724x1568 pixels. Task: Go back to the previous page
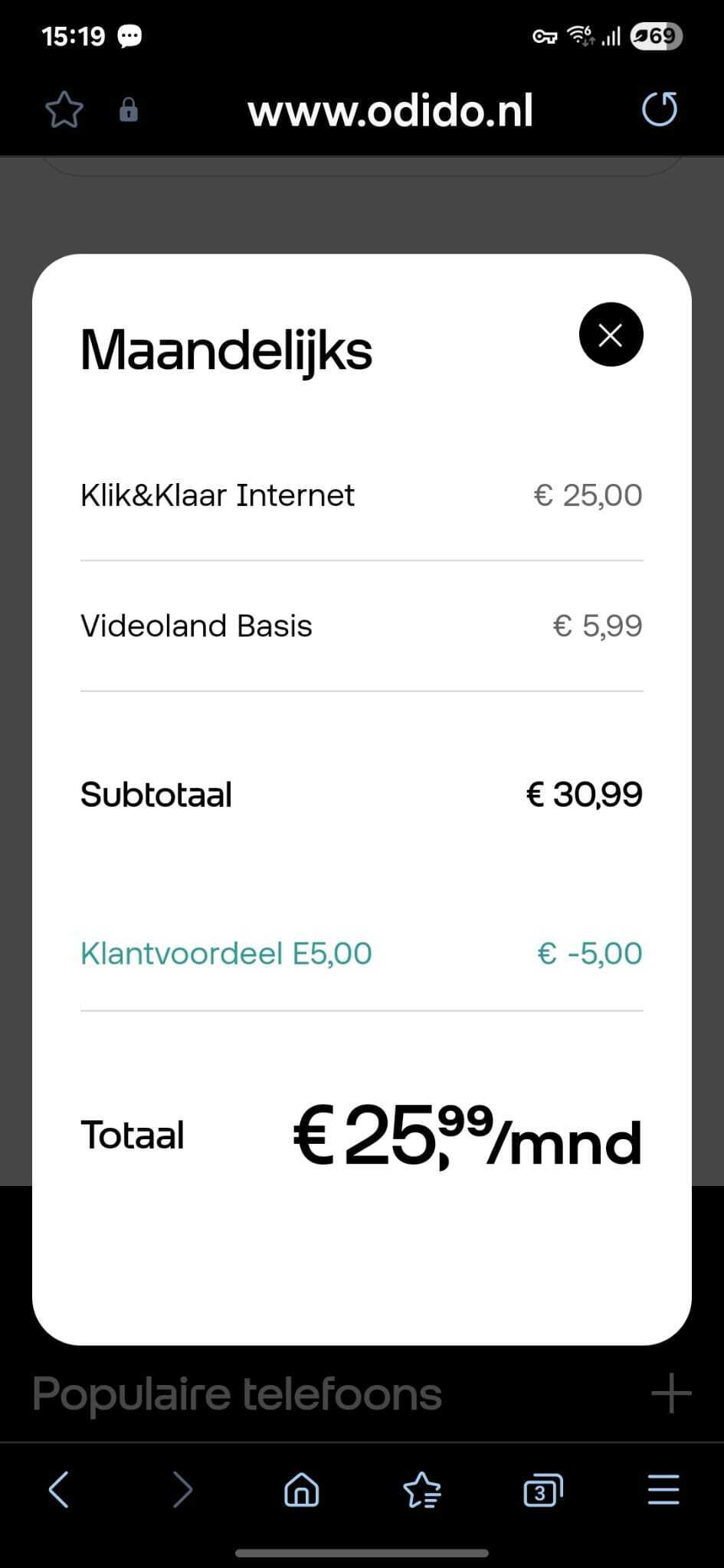59,1490
